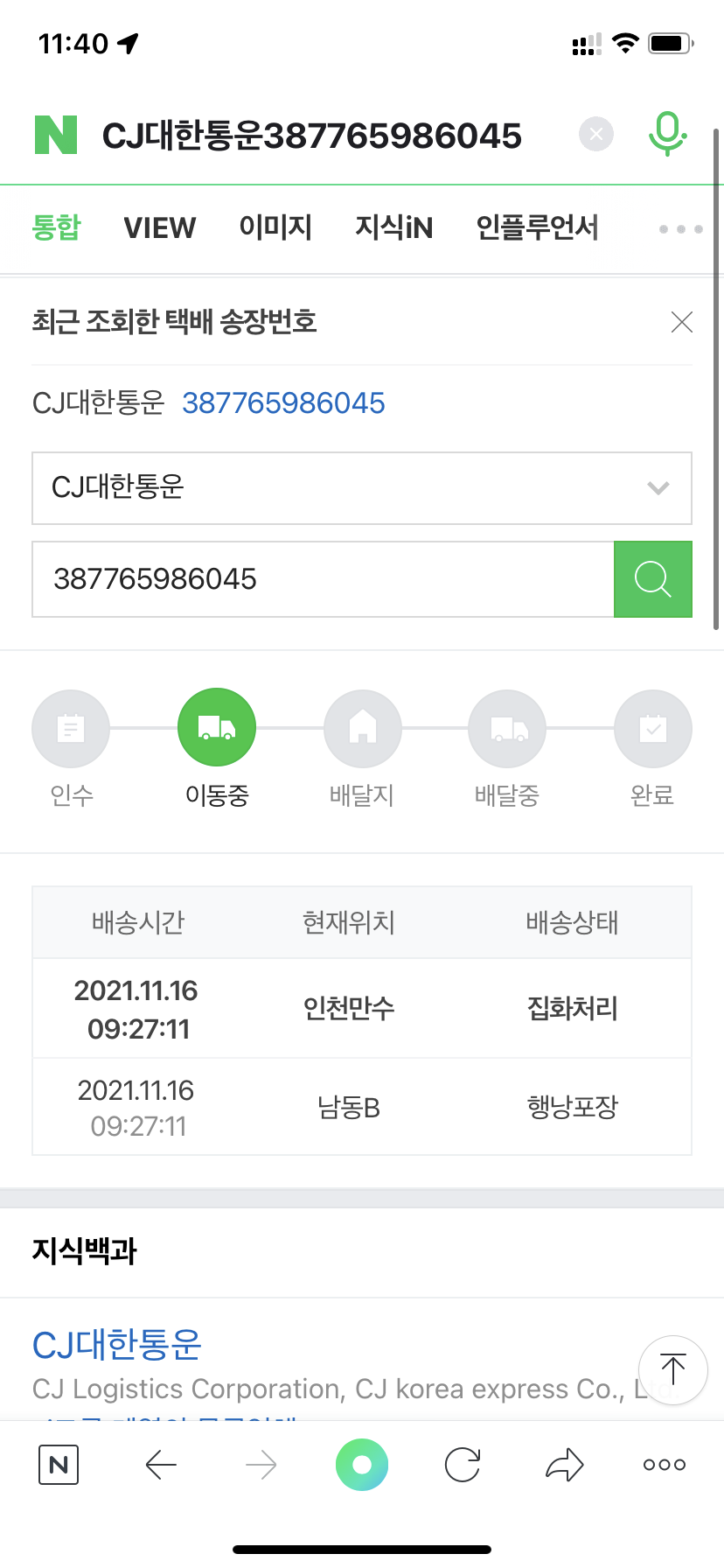Screen dimensions: 724x1568
Task: Share this page
Action: coord(564,1465)
